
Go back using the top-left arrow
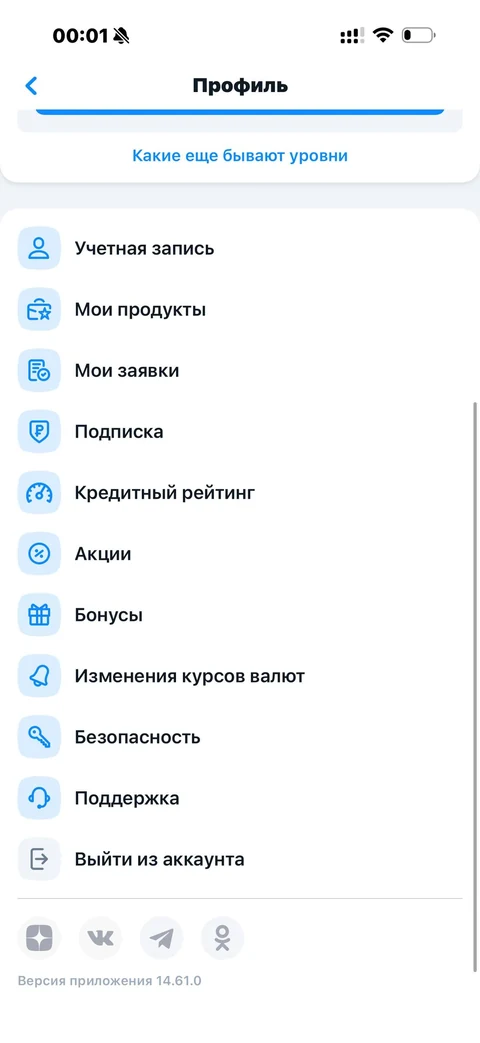[x=31, y=86]
